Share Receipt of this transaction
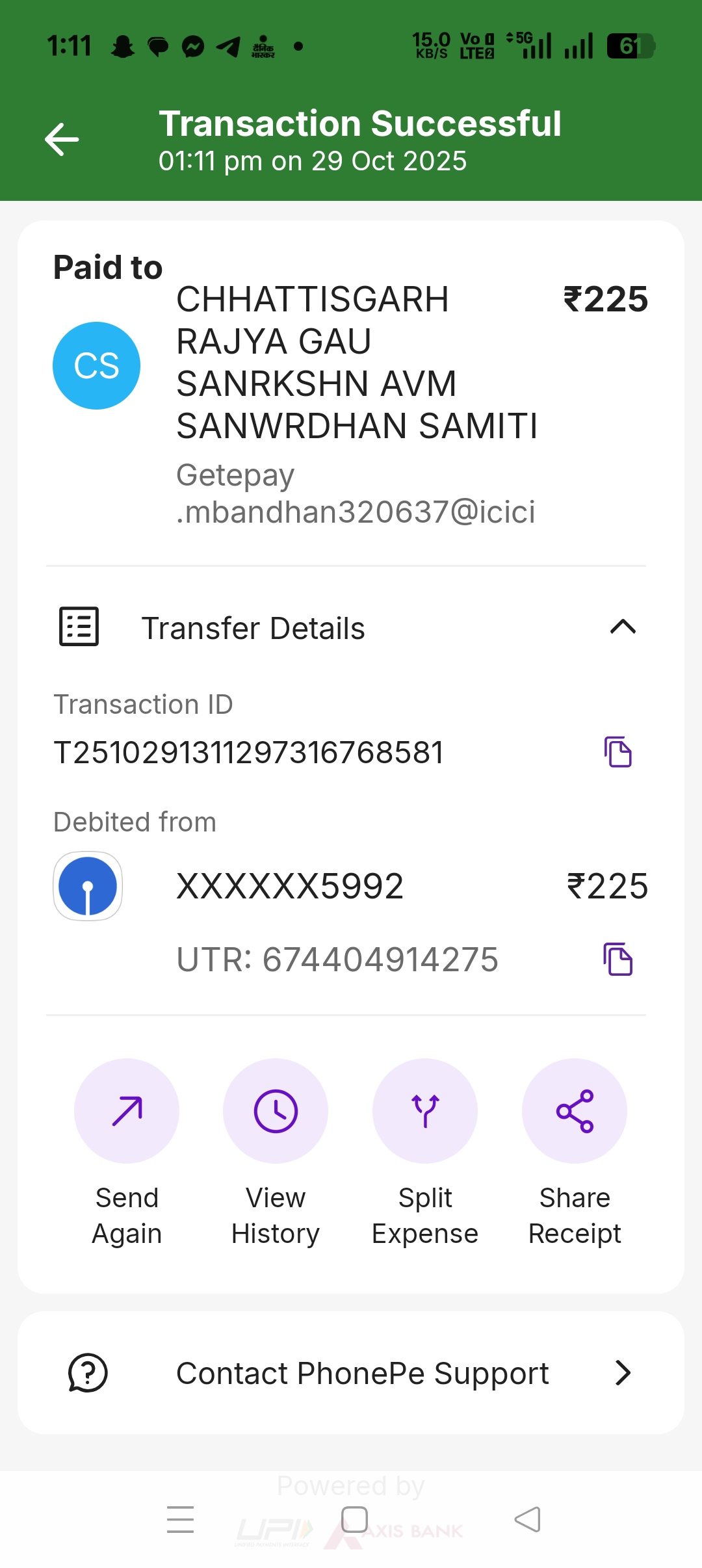The height and width of the screenshot is (1568, 702). pyautogui.click(x=575, y=1111)
